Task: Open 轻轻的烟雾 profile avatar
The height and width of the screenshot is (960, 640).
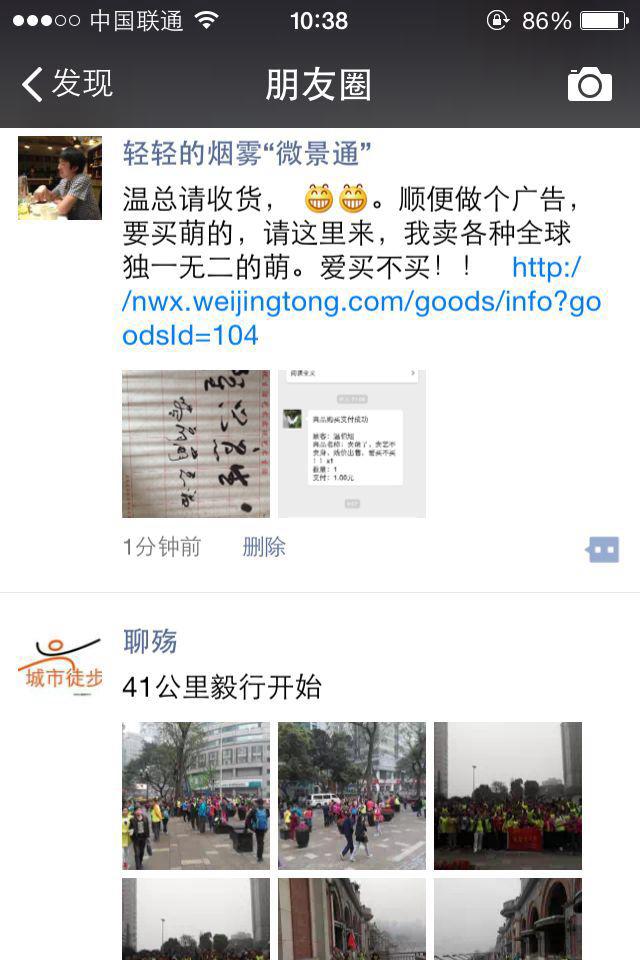Action: (x=60, y=178)
